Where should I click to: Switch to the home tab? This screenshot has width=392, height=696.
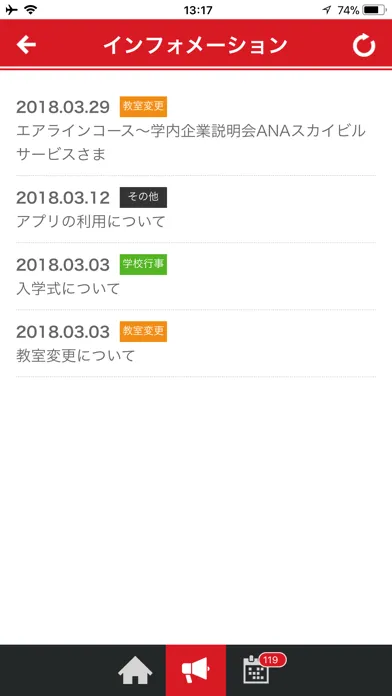[x=135, y=670]
